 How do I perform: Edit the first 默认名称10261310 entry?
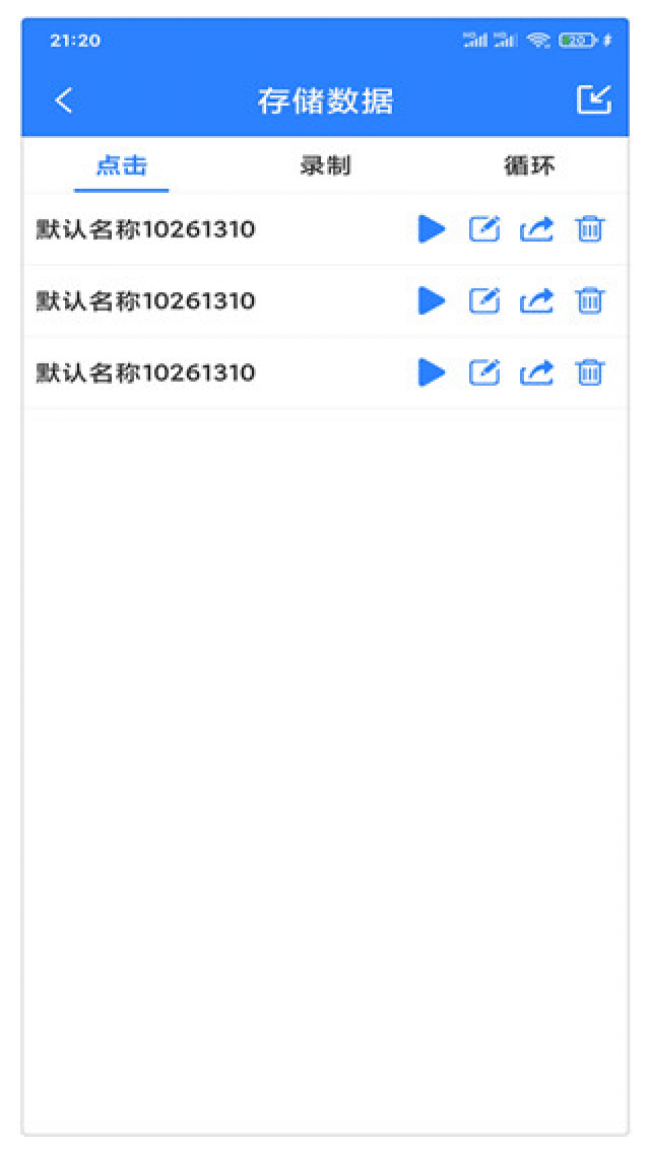tap(484, 230)
